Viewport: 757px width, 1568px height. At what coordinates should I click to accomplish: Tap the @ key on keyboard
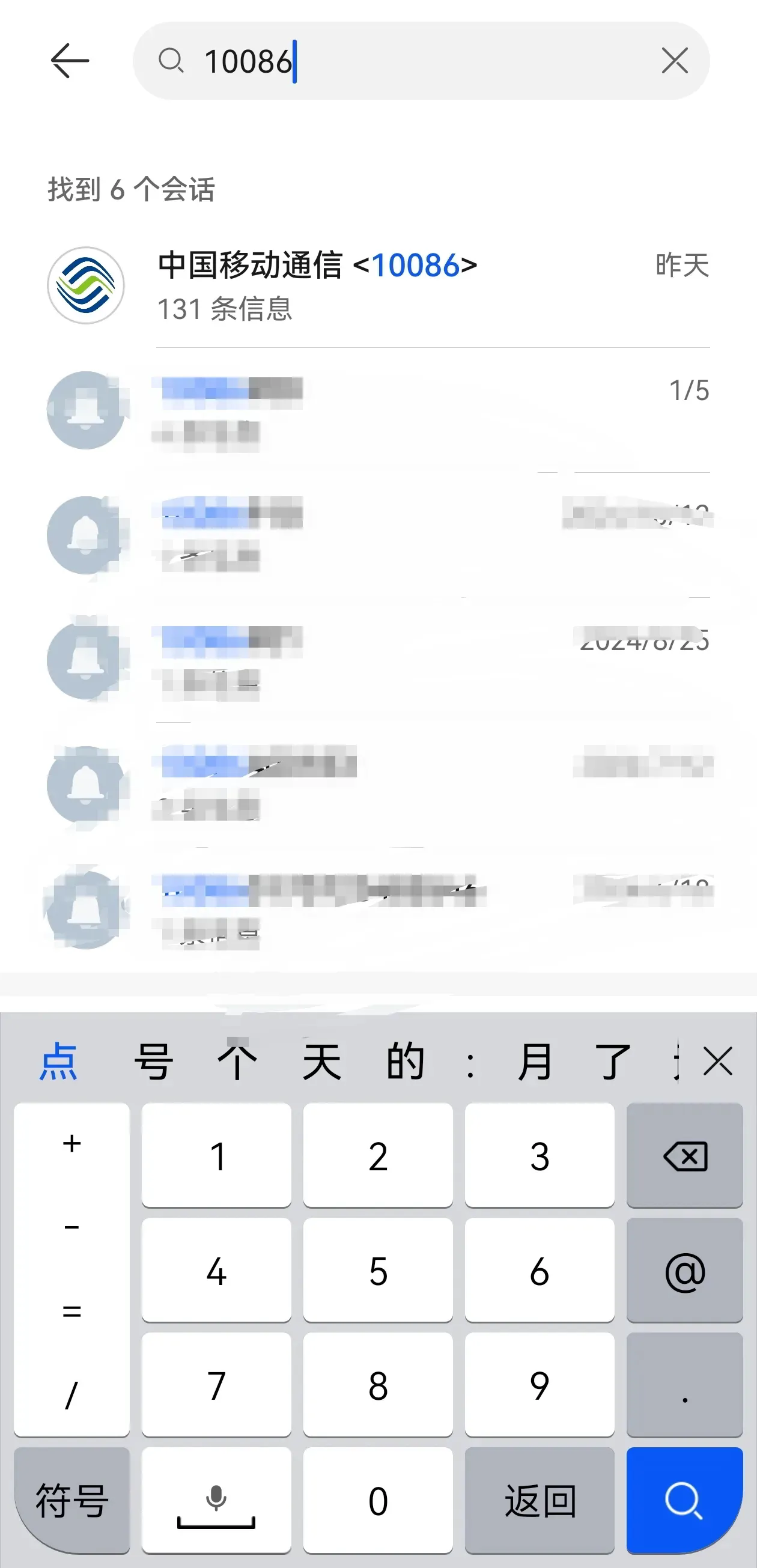click(684, 1271)
